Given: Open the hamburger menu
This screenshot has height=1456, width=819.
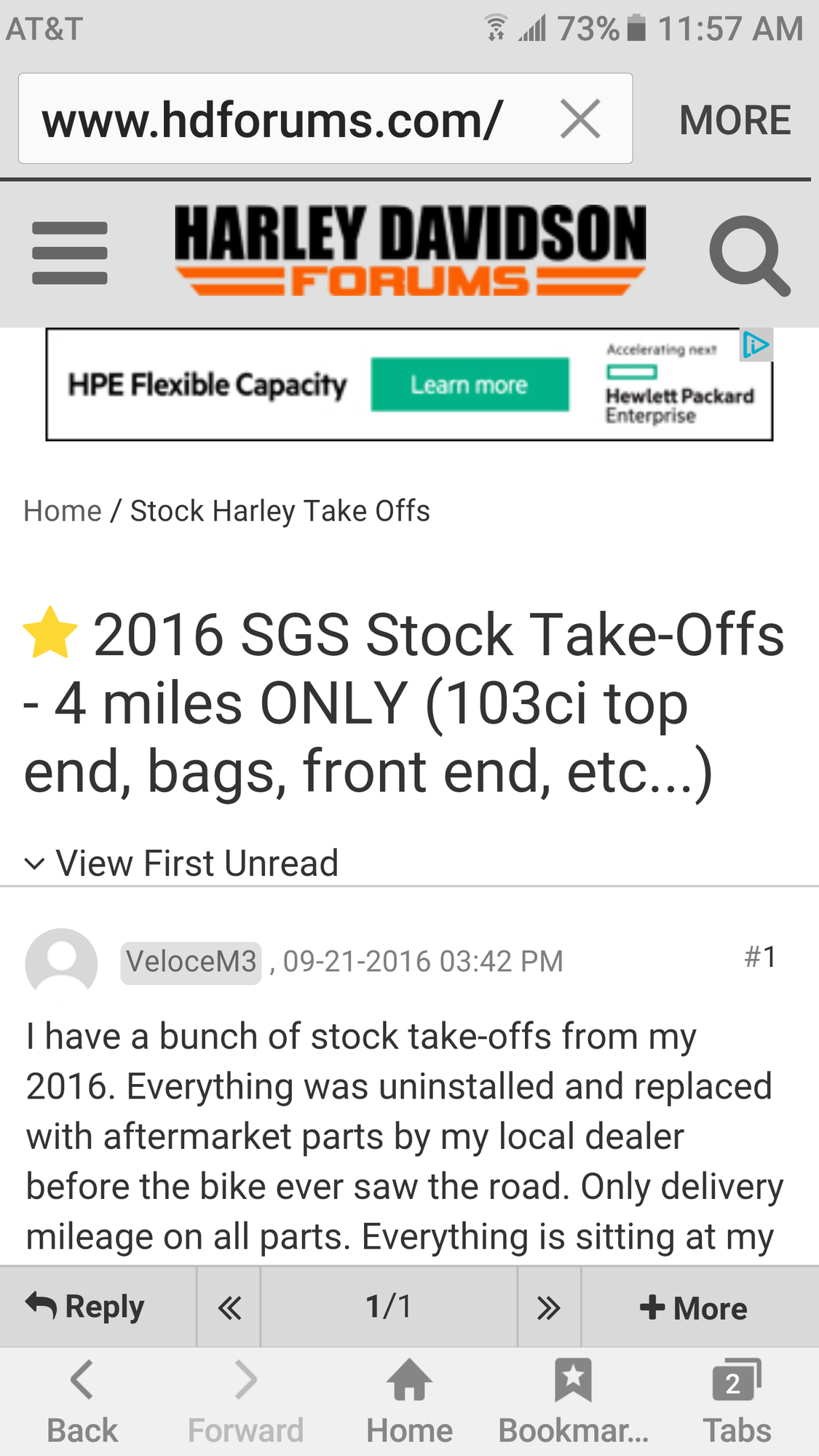Looking at the screenshot, I should point(70,253).
